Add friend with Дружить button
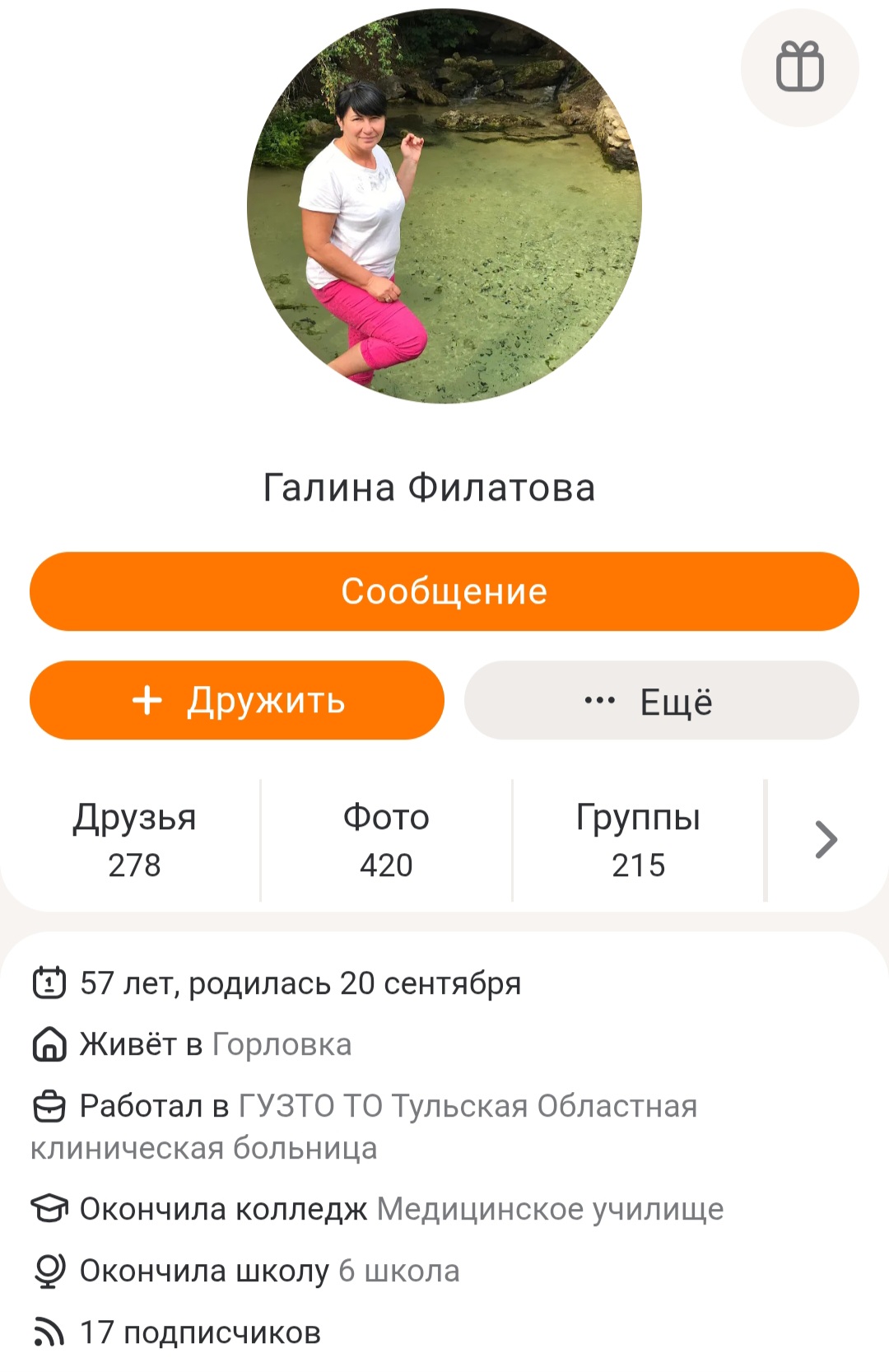This screenshot has height=1372, width=889. pos(237,700)
